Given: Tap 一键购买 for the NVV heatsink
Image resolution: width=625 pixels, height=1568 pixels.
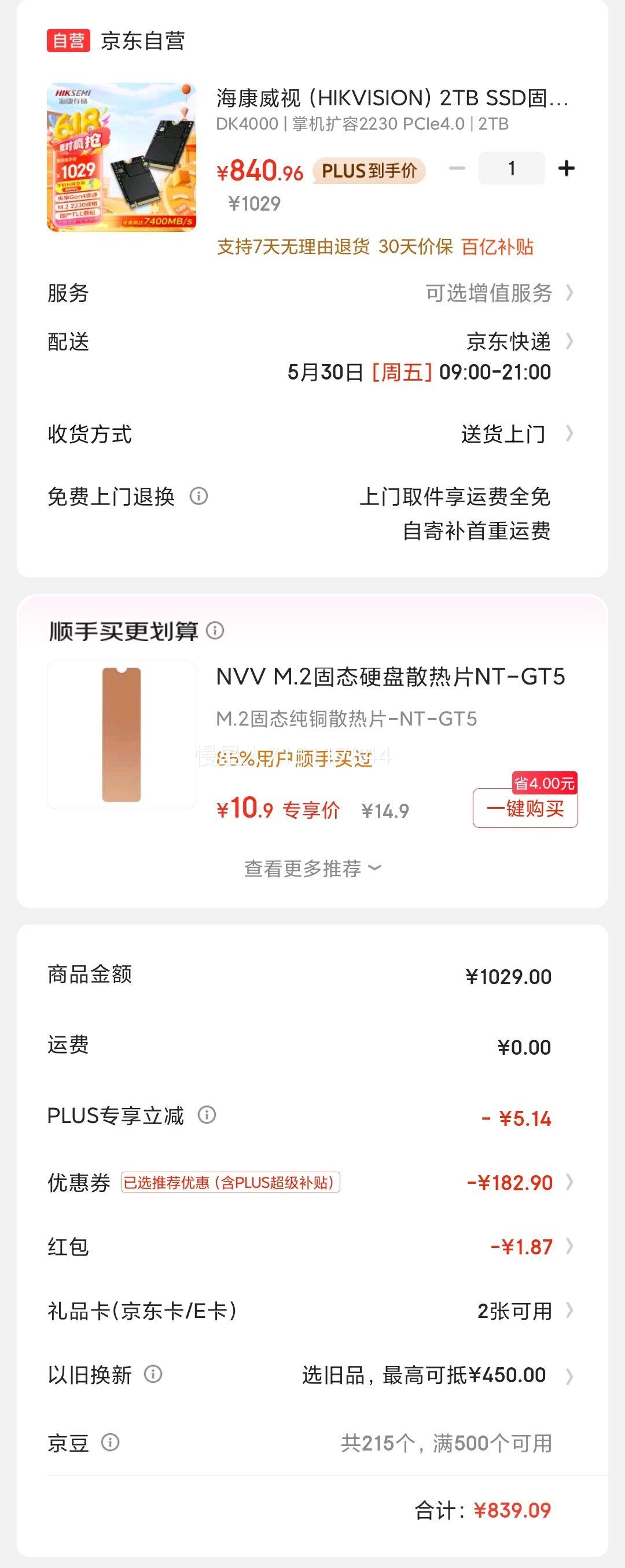Looking at the screenshot, I should tap(524, 808).
